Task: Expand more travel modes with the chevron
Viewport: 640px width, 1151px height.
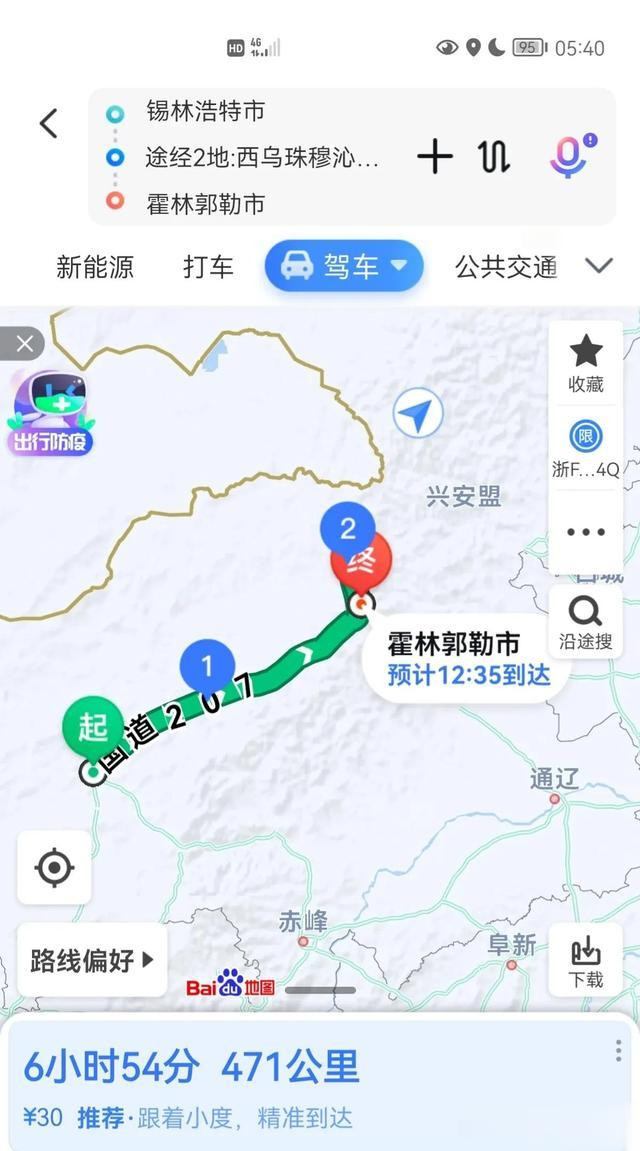Action: pos(599,266)
